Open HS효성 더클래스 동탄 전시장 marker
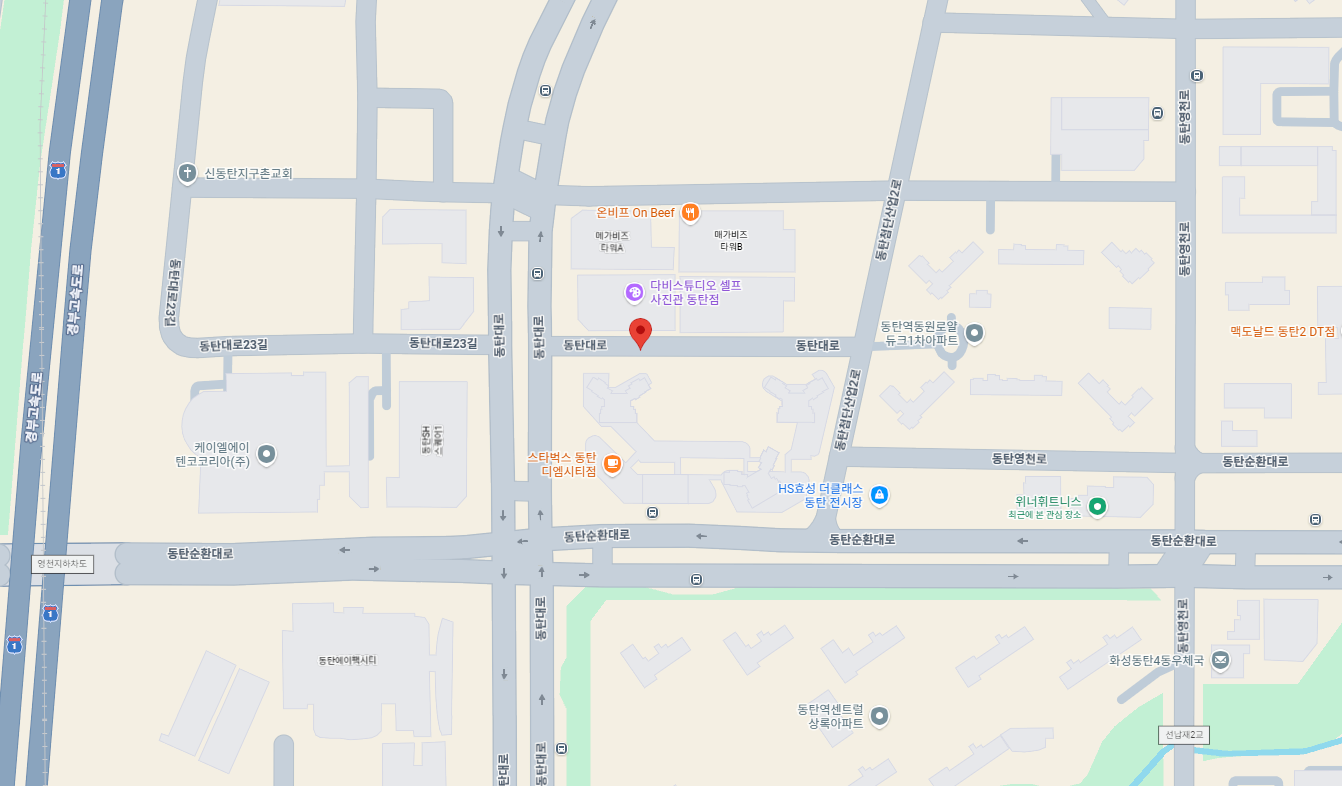 (x=879, y=494)
